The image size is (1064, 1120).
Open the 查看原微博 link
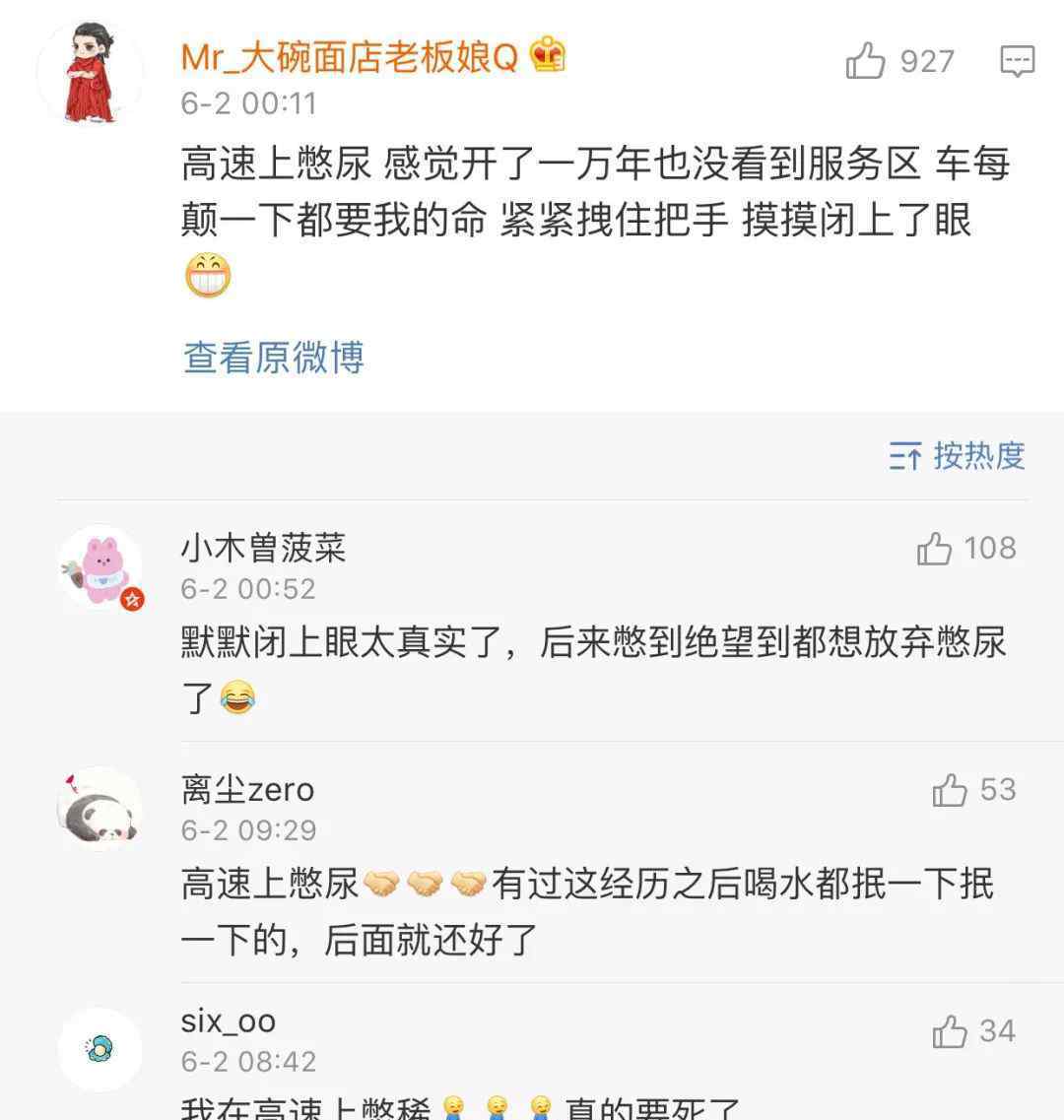pyautogui.click(x=274, y=357)
